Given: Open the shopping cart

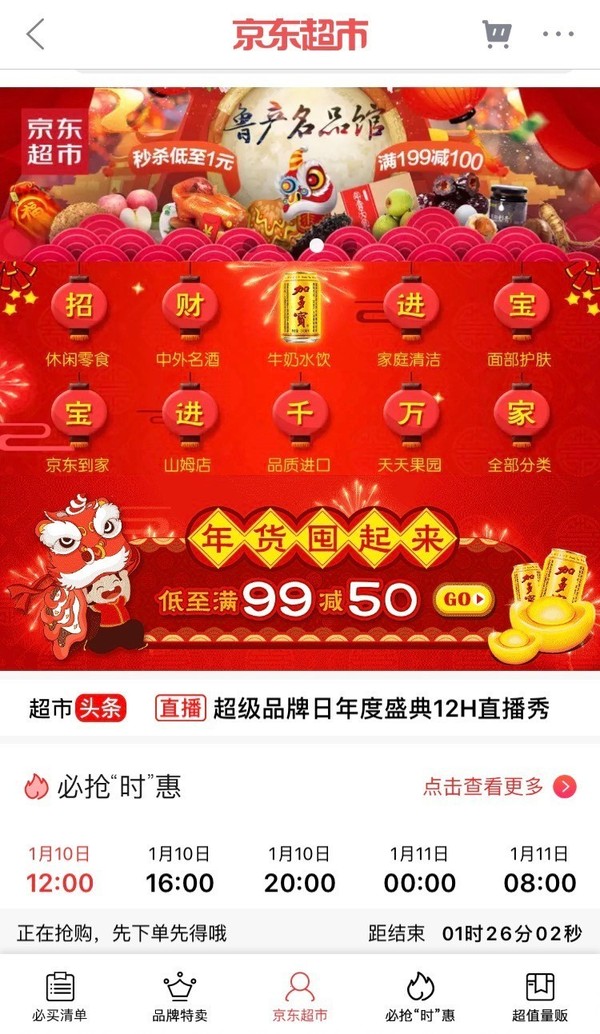Looking at the screenshot, I should pos(496,34).
